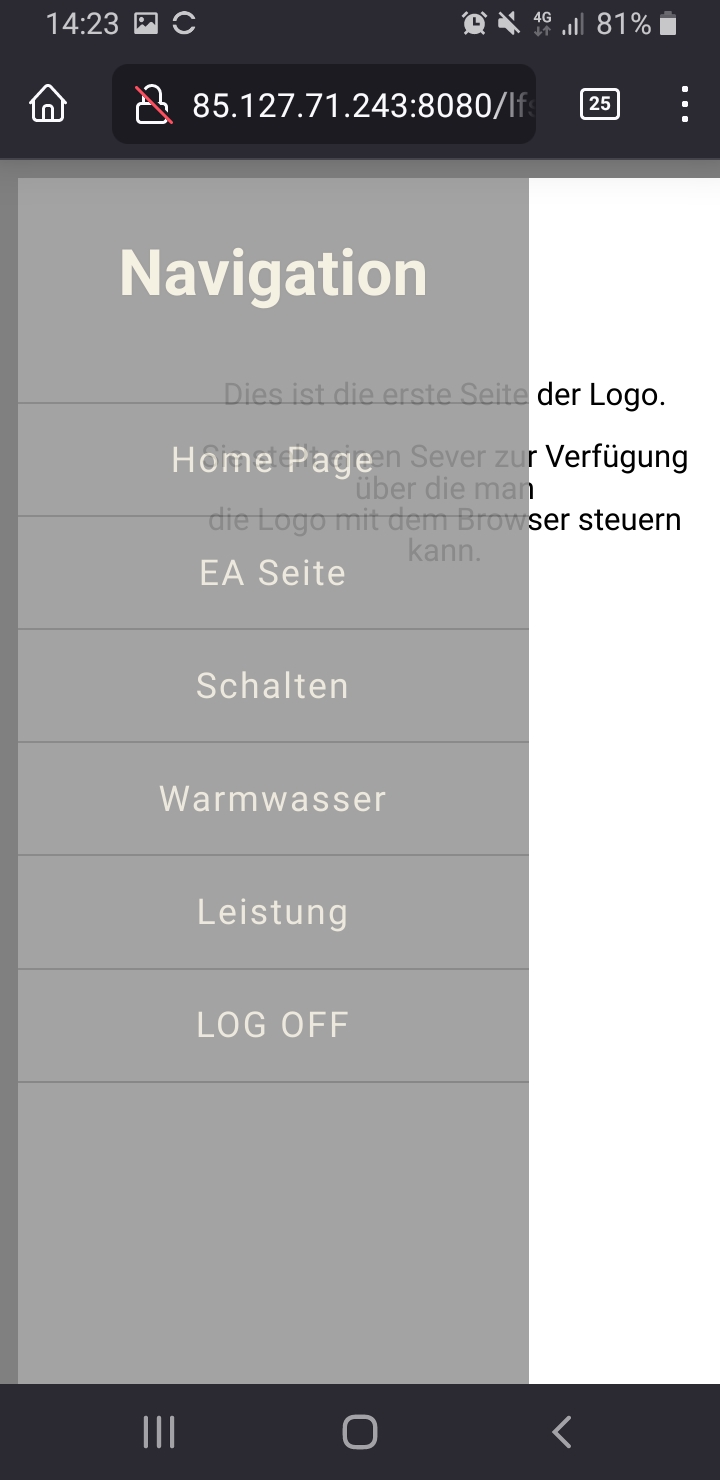Select Warmwasser in the navigation
This screenshot has width=720, height=1480.
pyautogui.click(x=272, y=799)
